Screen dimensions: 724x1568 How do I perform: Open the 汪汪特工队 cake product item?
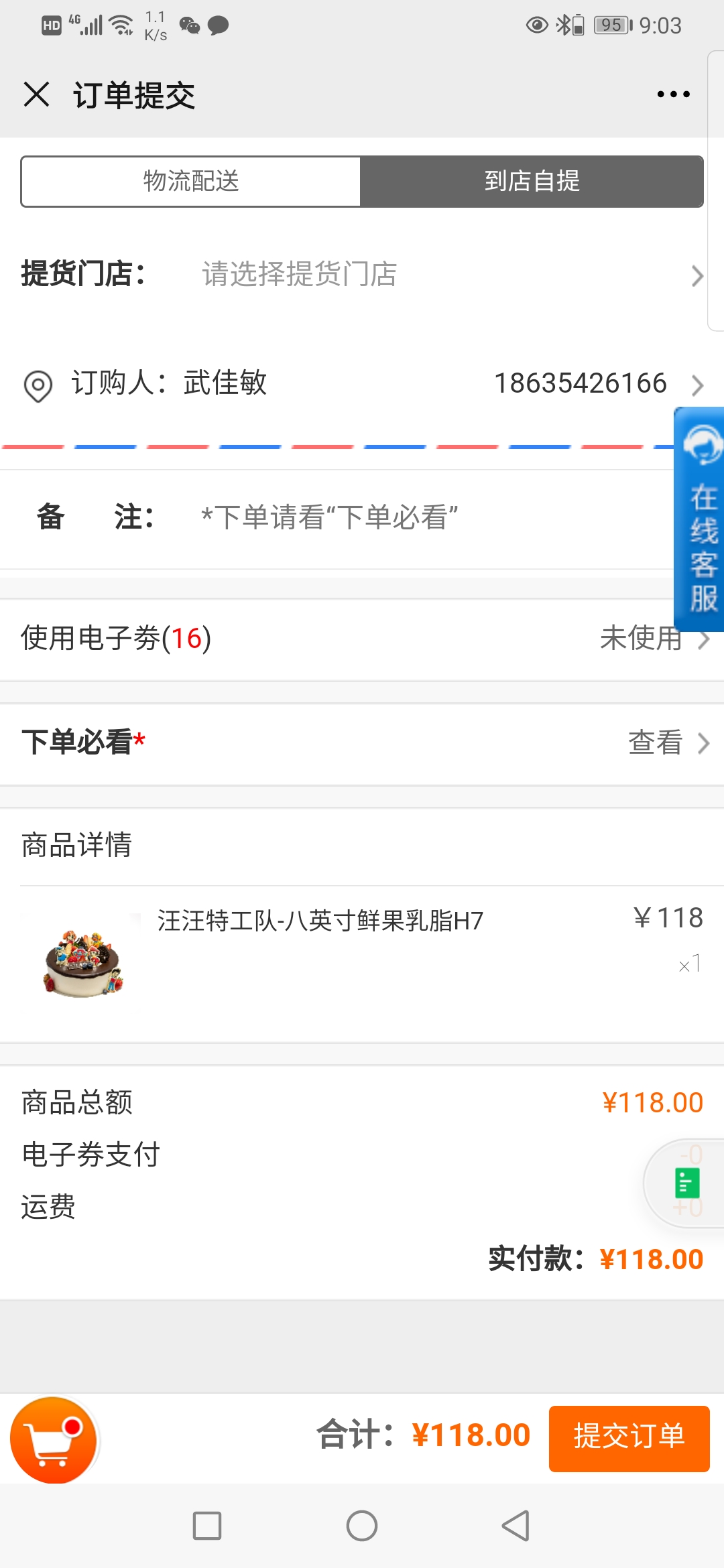[x=319, y=952]
